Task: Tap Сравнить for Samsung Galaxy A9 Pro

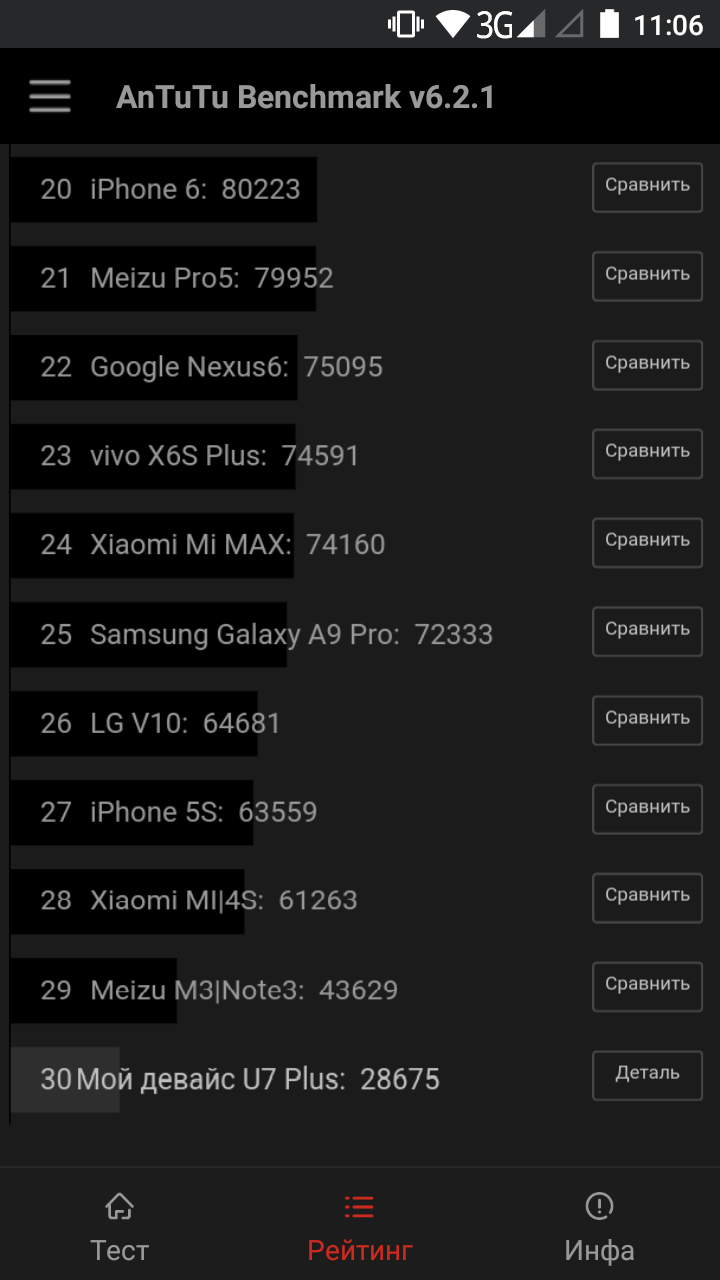Action: click(x=647, y=631)
